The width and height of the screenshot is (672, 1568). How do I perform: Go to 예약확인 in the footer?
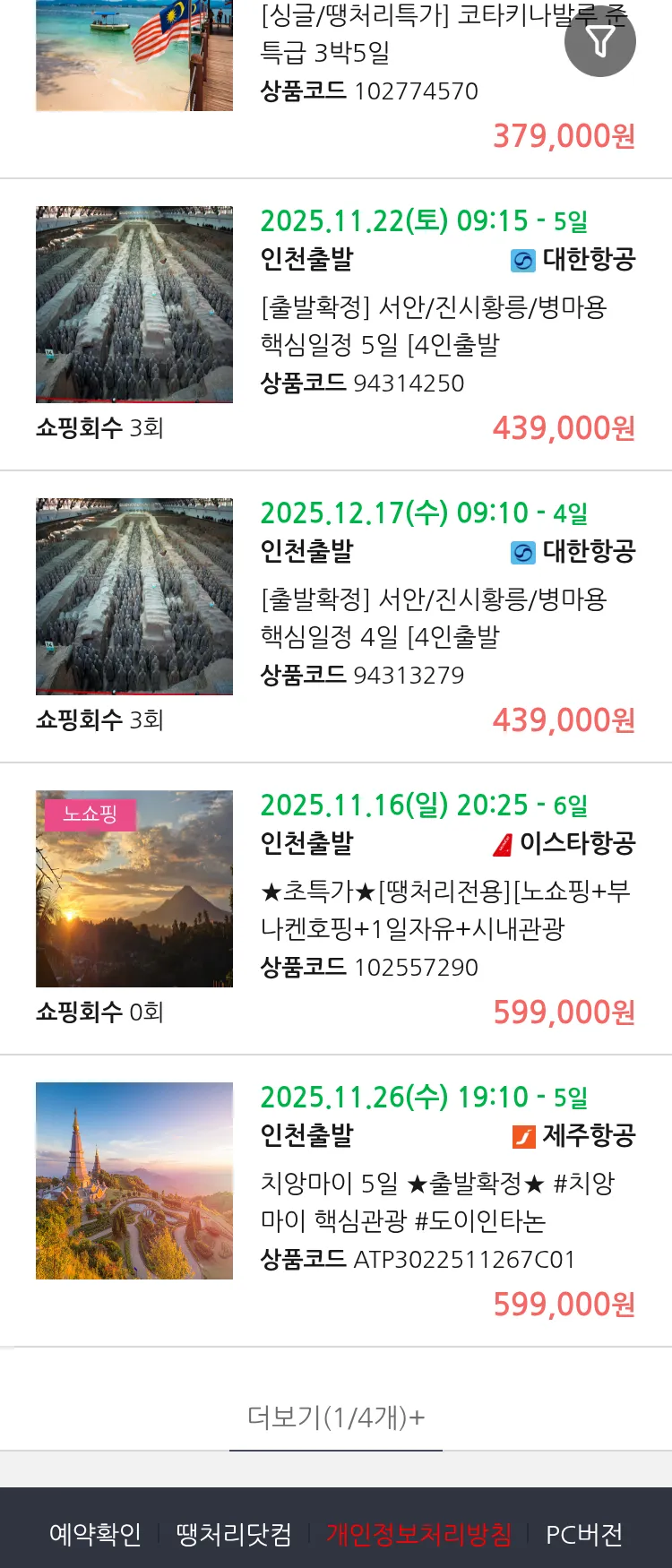coord(95,1534)
